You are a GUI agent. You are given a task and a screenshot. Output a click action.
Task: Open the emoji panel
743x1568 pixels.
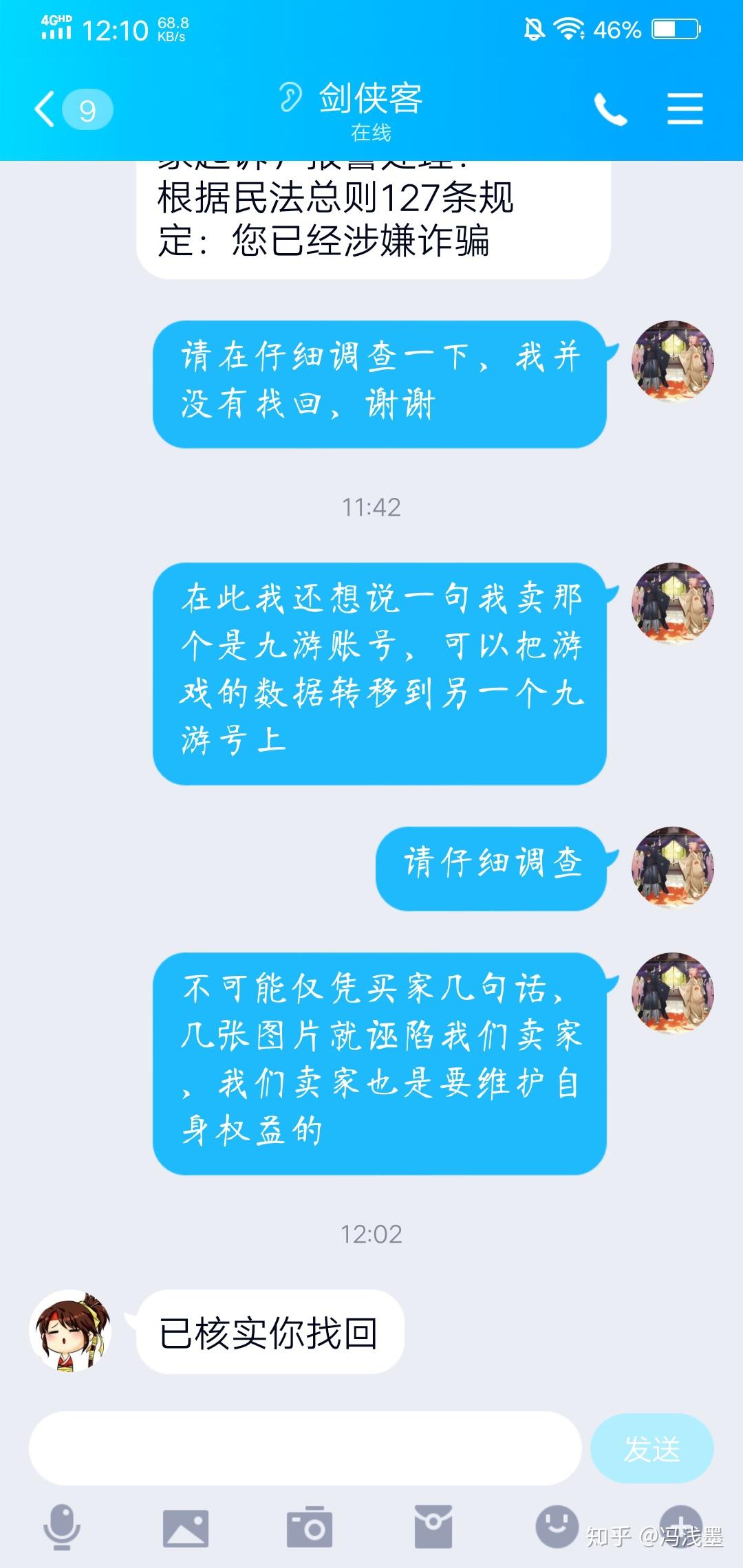coord(557,1526)
